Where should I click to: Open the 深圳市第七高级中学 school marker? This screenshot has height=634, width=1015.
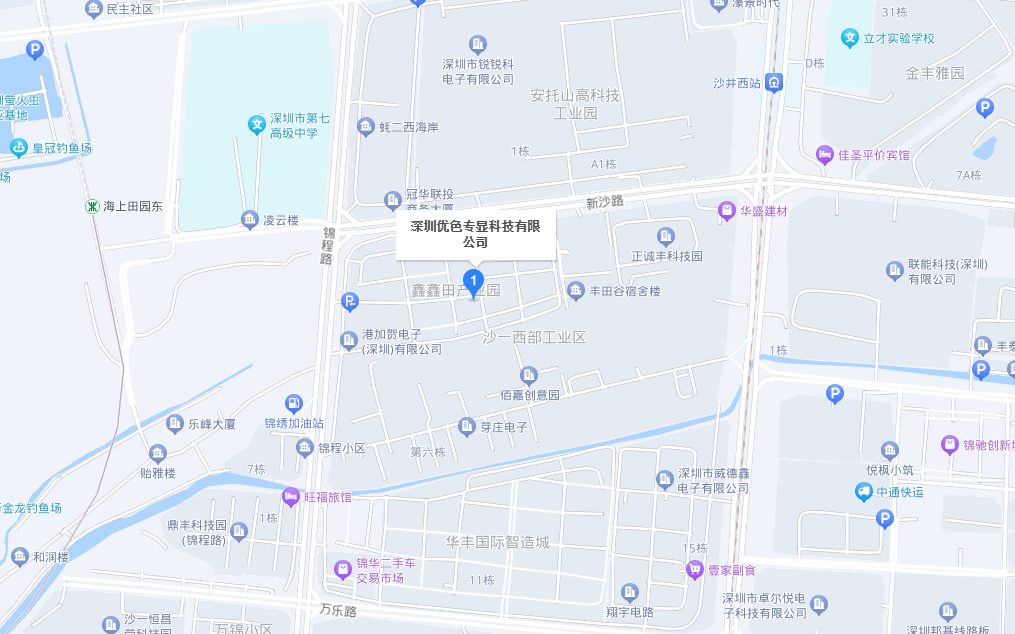point(257,124)
